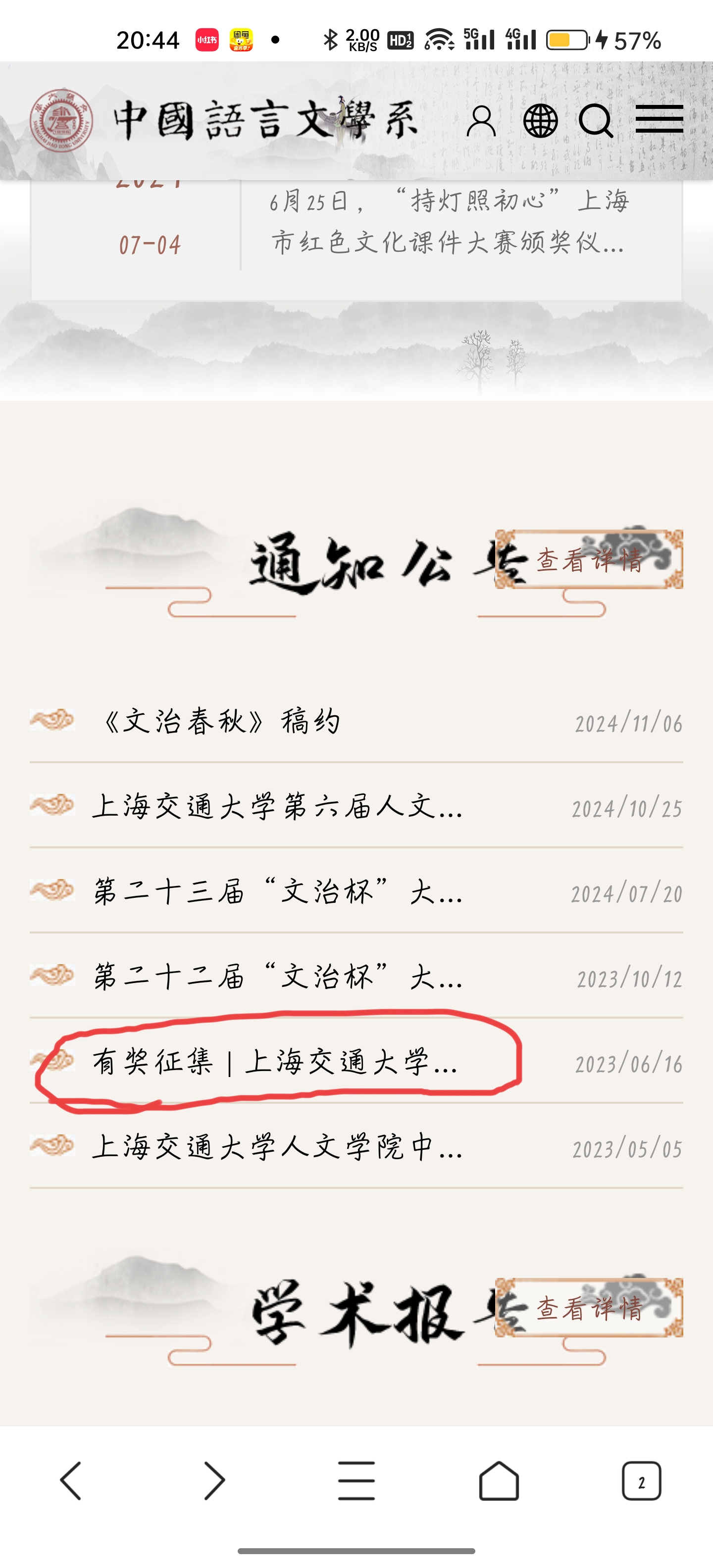Open the 第二十二届"文治杯" notice
The width and height of the screenshot is (713, 1568).
pos(277,978)
